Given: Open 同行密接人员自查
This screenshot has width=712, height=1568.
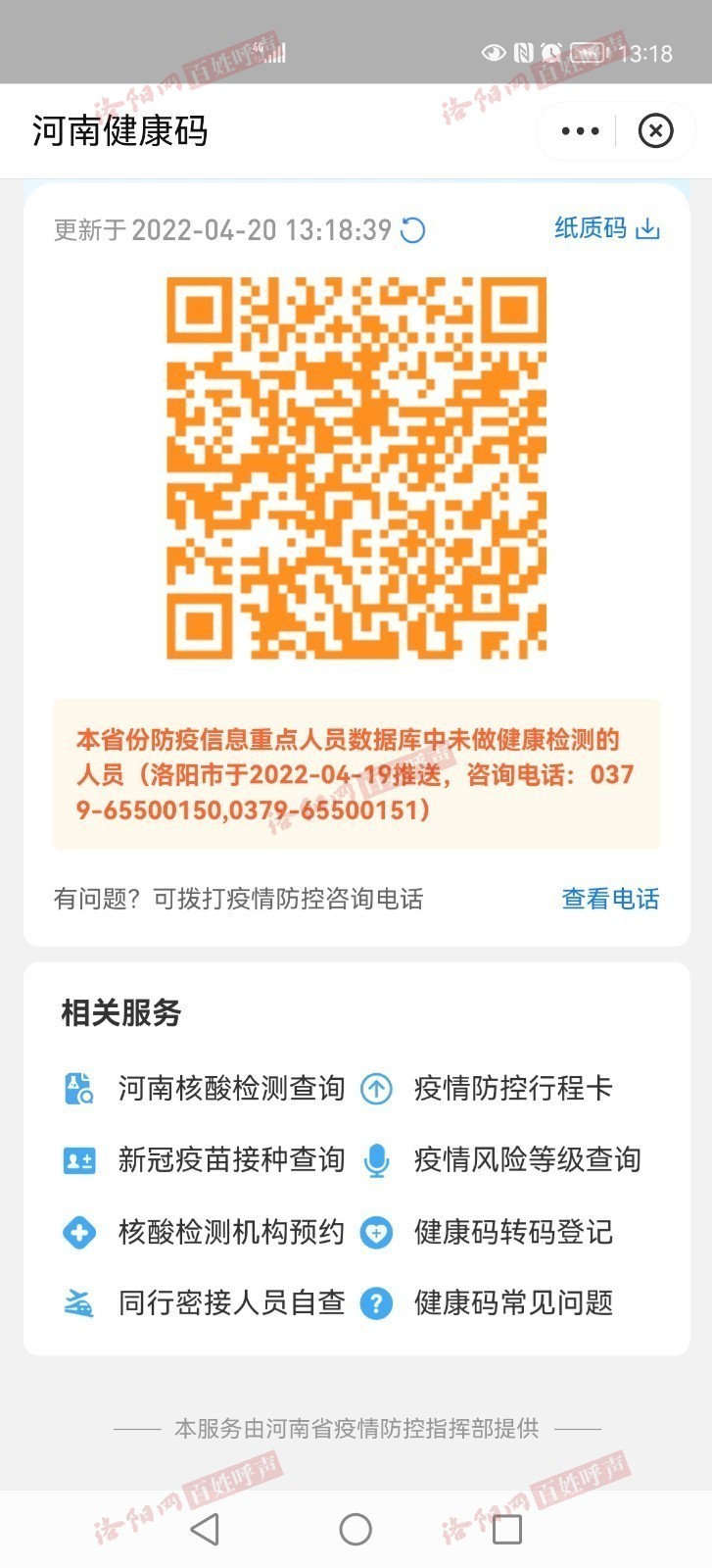Looking at the screenshot, I should click(204, 1302).
